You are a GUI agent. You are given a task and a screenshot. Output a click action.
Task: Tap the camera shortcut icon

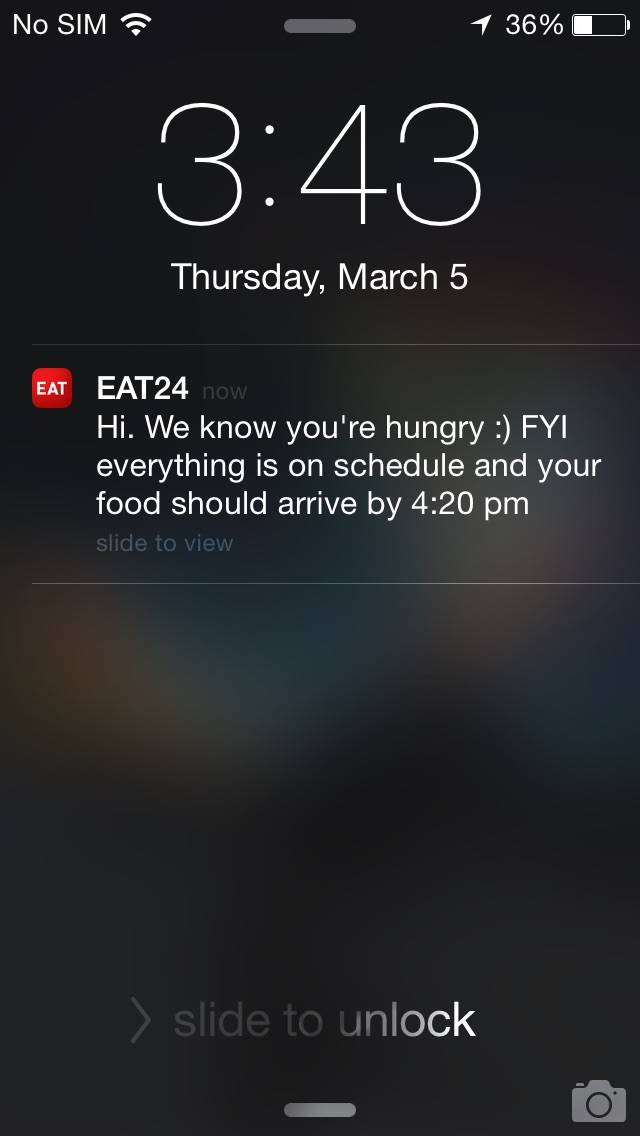(x=598, y=1100)
